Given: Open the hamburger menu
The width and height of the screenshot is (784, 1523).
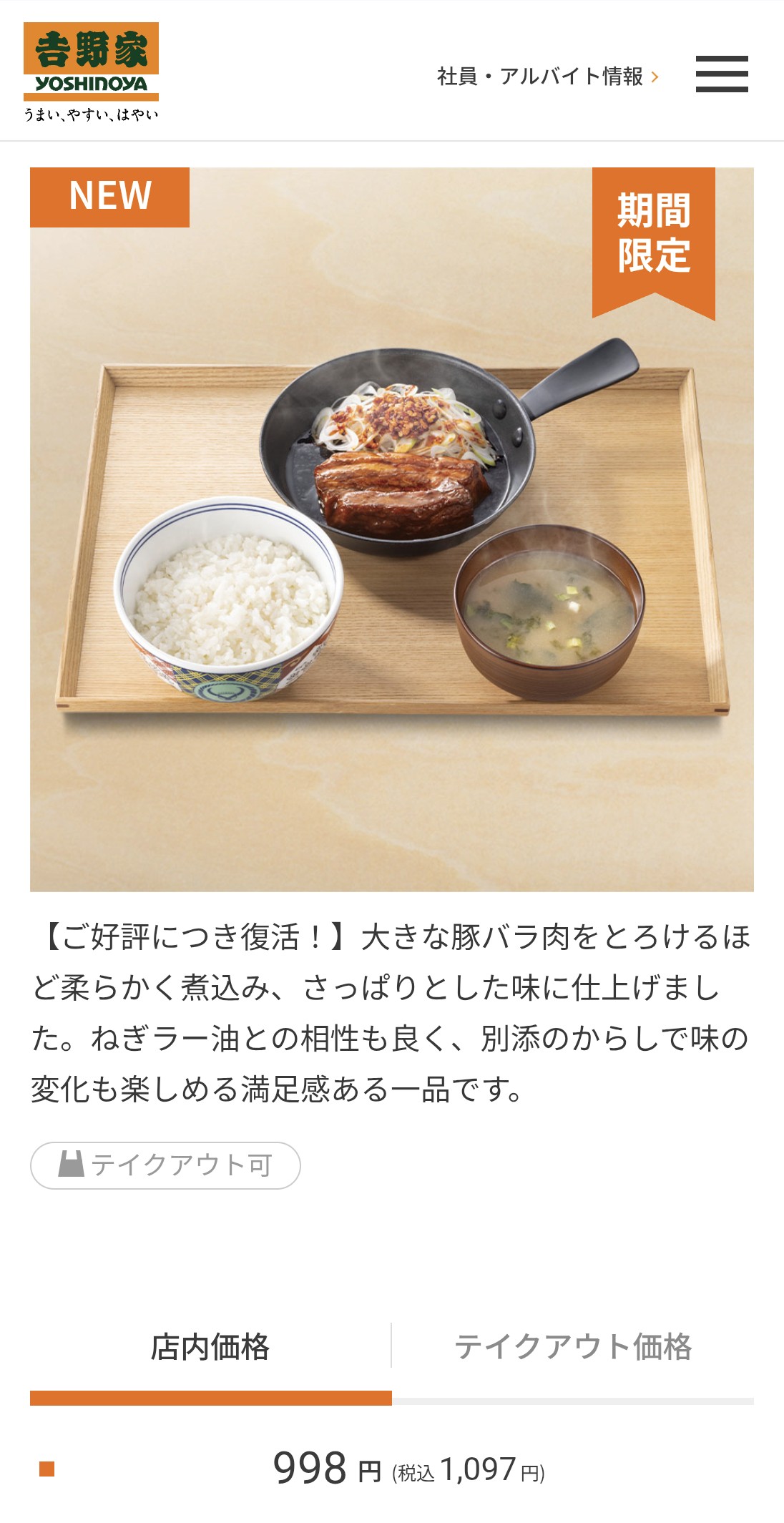Looking at the screenshot, I should pyautogui.click(x=721, y=74).
